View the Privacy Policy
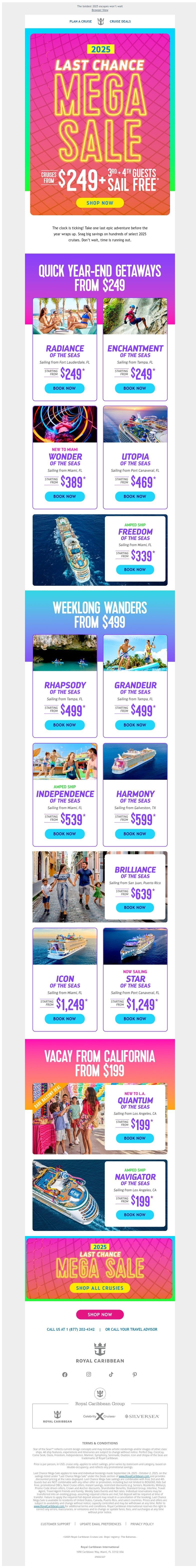 pyautogui.click(x=142, y=1523)
